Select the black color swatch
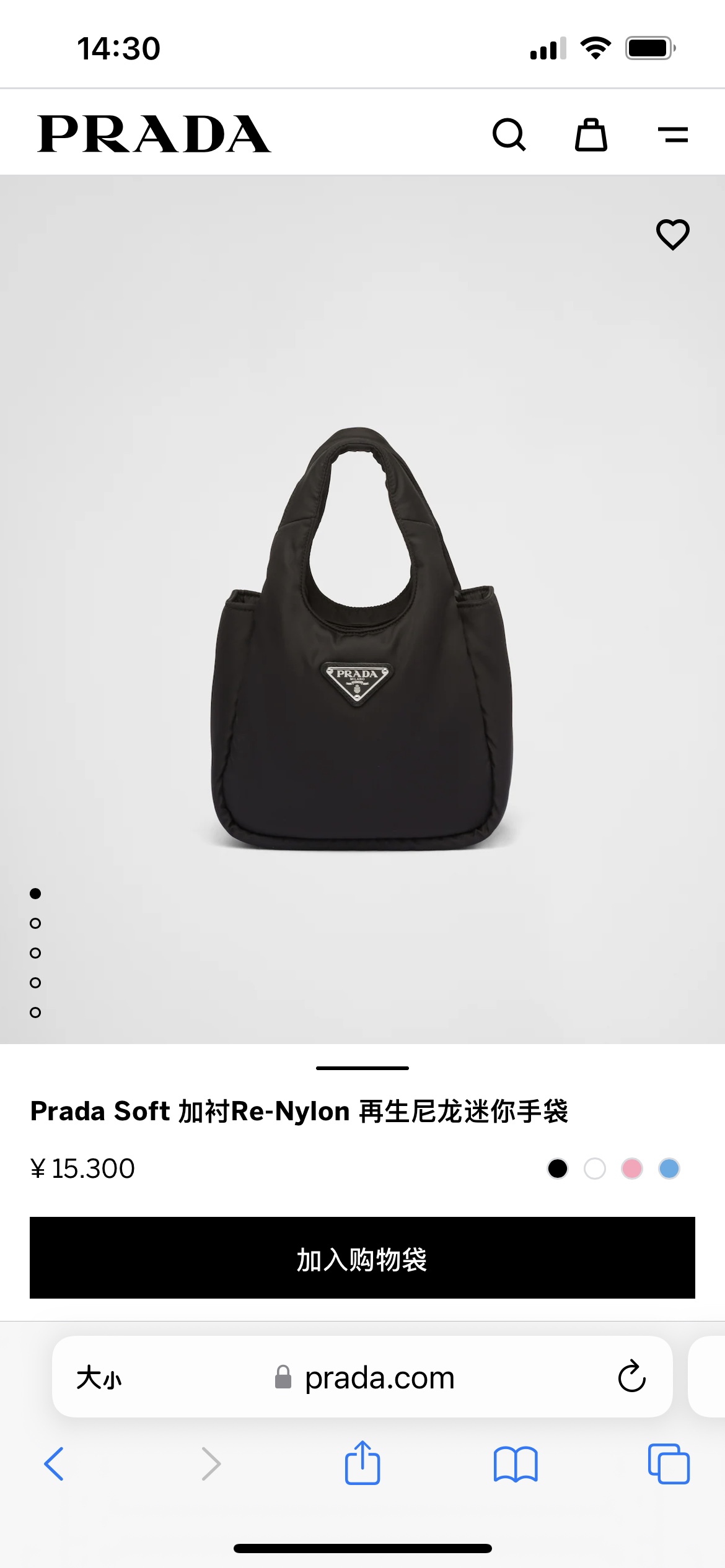Screen dimensions: 725x1568 pyautogui.click(x=558, y=1169)
